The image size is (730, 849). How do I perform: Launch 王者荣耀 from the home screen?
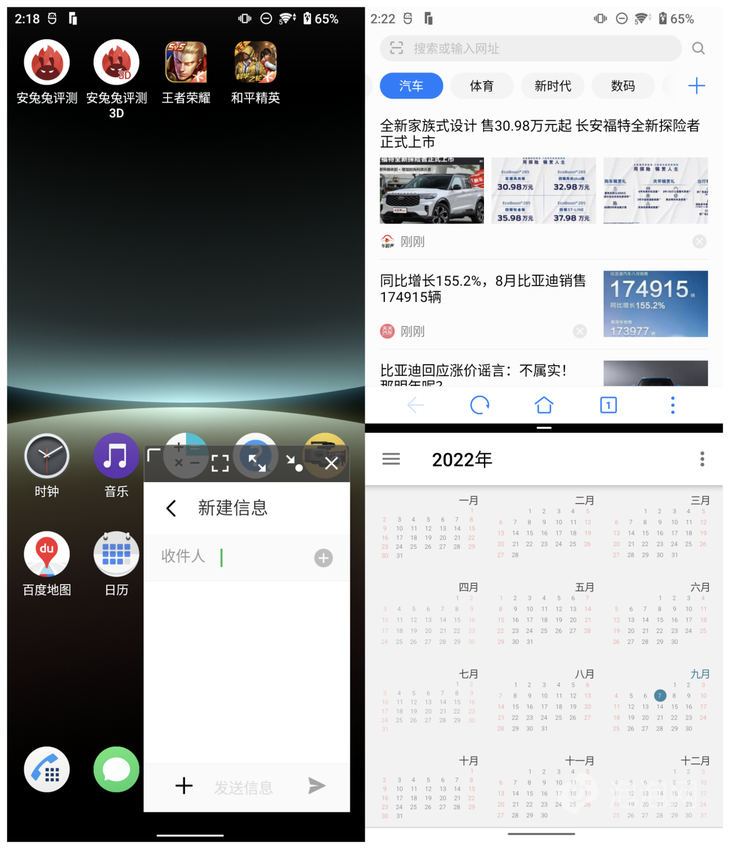point(186,63)
